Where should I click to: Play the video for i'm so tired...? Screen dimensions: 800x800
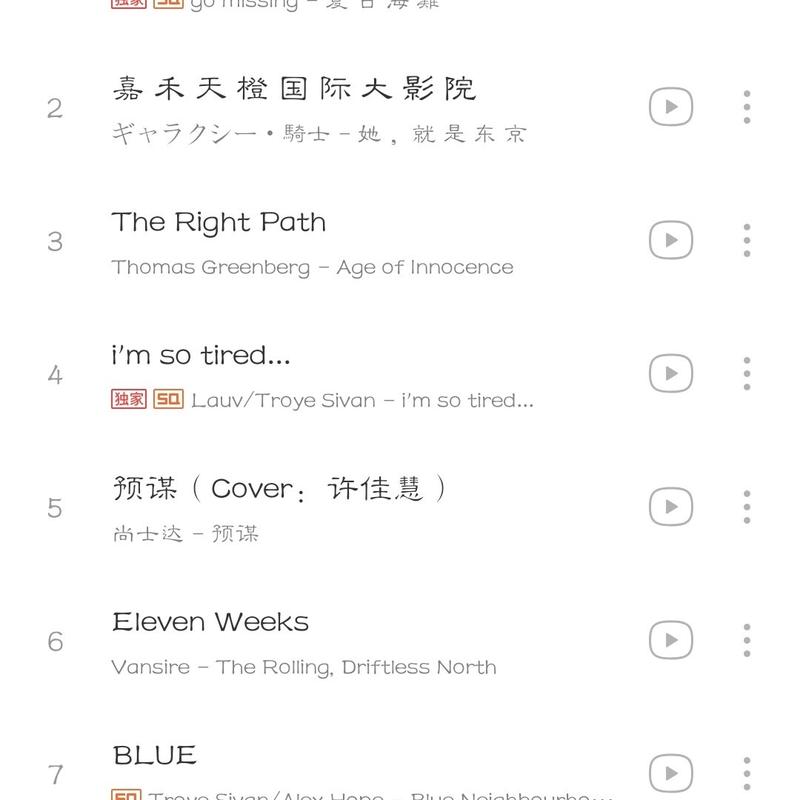tap(671, 374)
